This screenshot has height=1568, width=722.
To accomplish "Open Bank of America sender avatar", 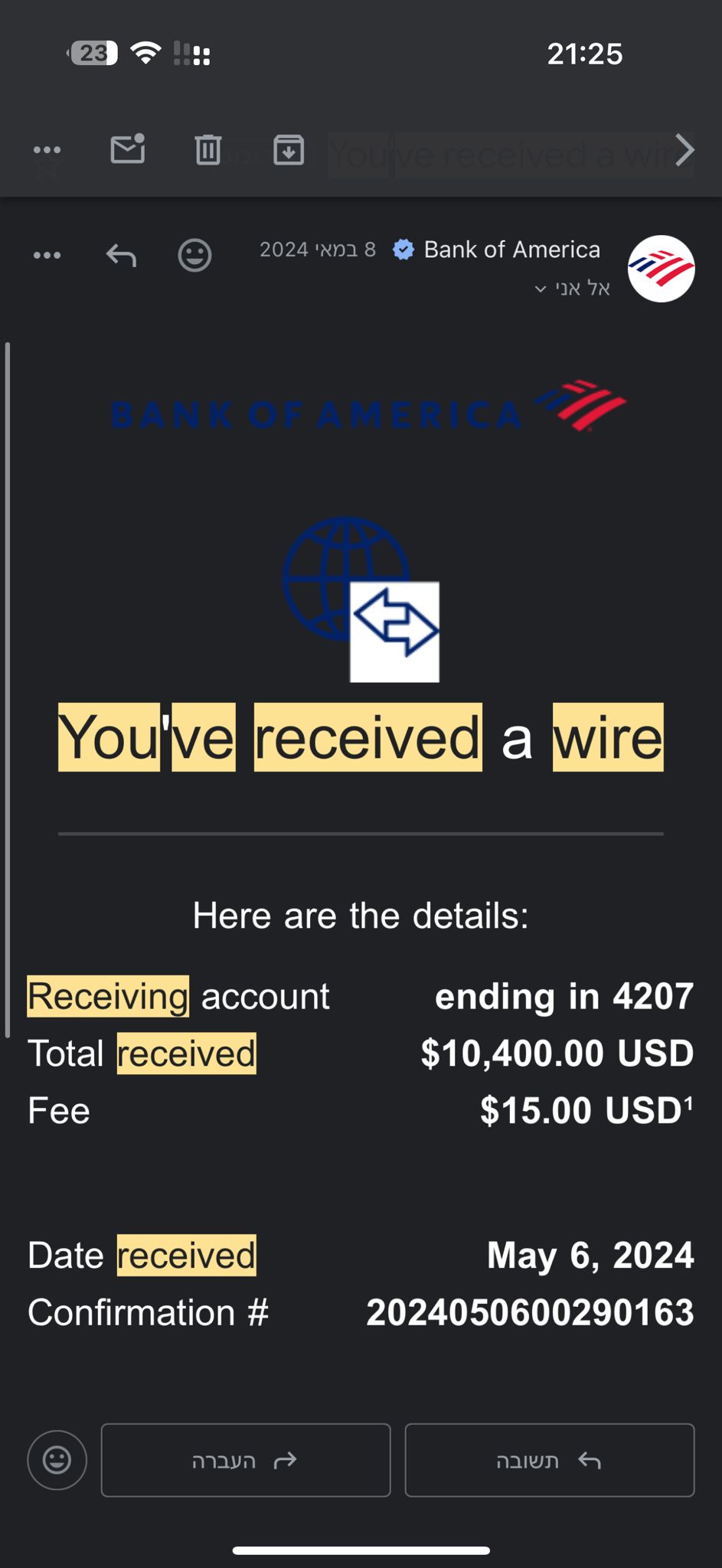I will pos(661,269).
